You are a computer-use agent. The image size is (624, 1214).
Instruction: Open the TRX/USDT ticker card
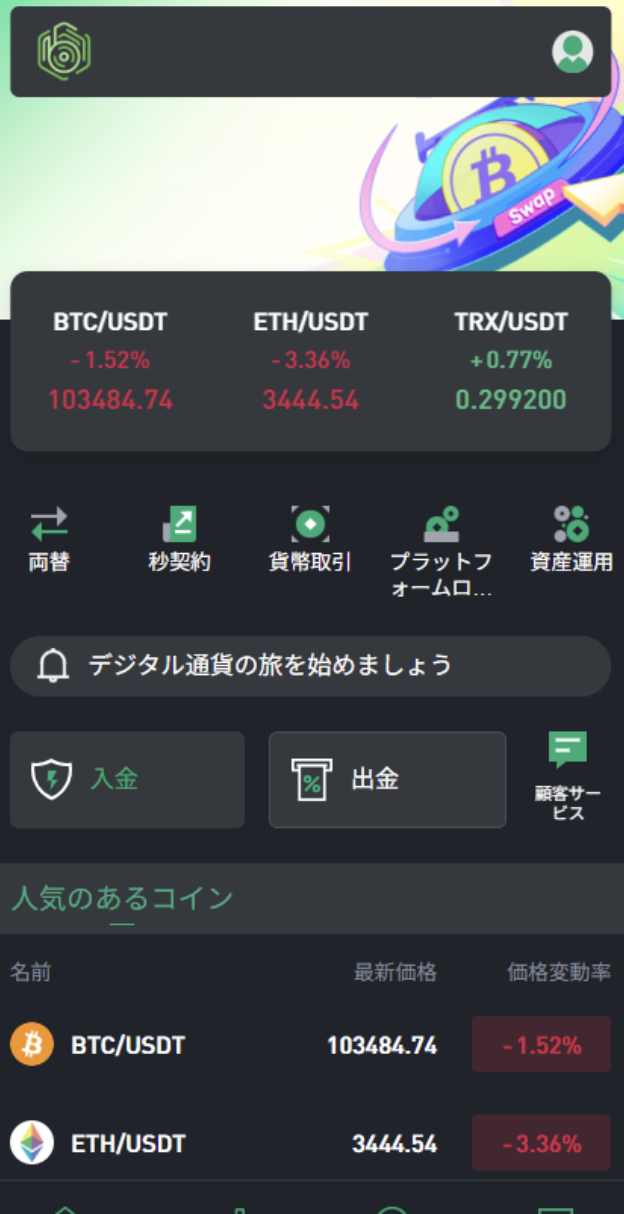510,361
